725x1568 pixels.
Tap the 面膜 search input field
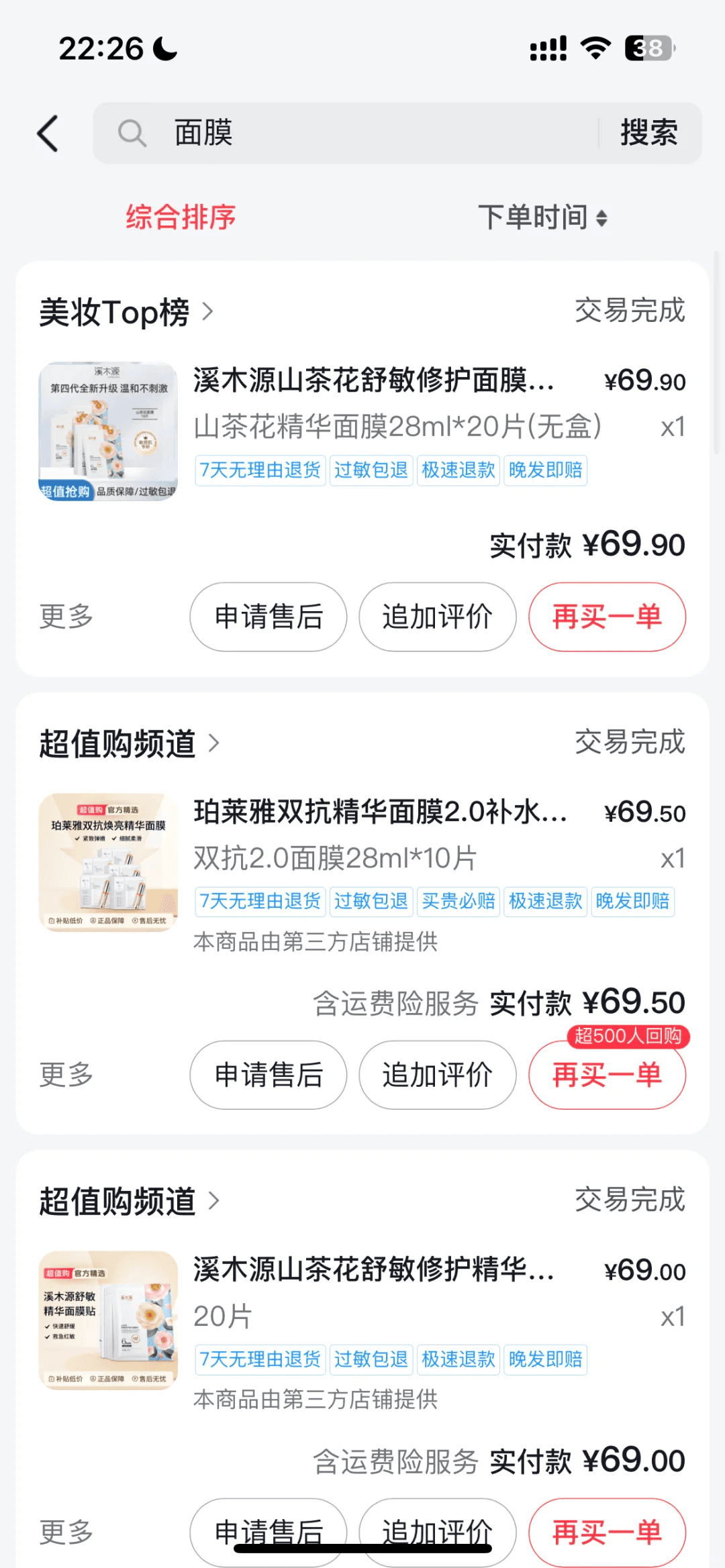349,133
